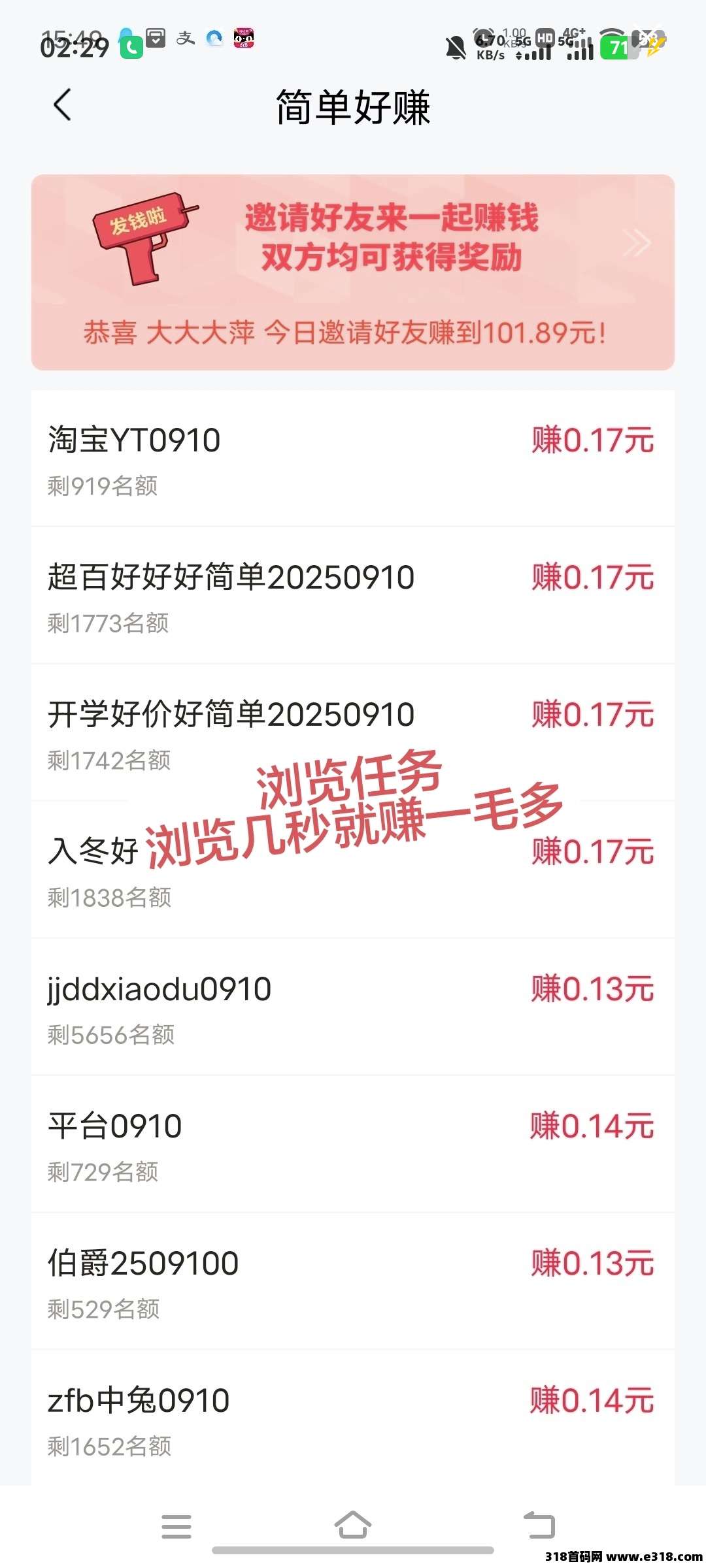
Task: Open the invite friends banner
Action: click(x=353, y=272)
